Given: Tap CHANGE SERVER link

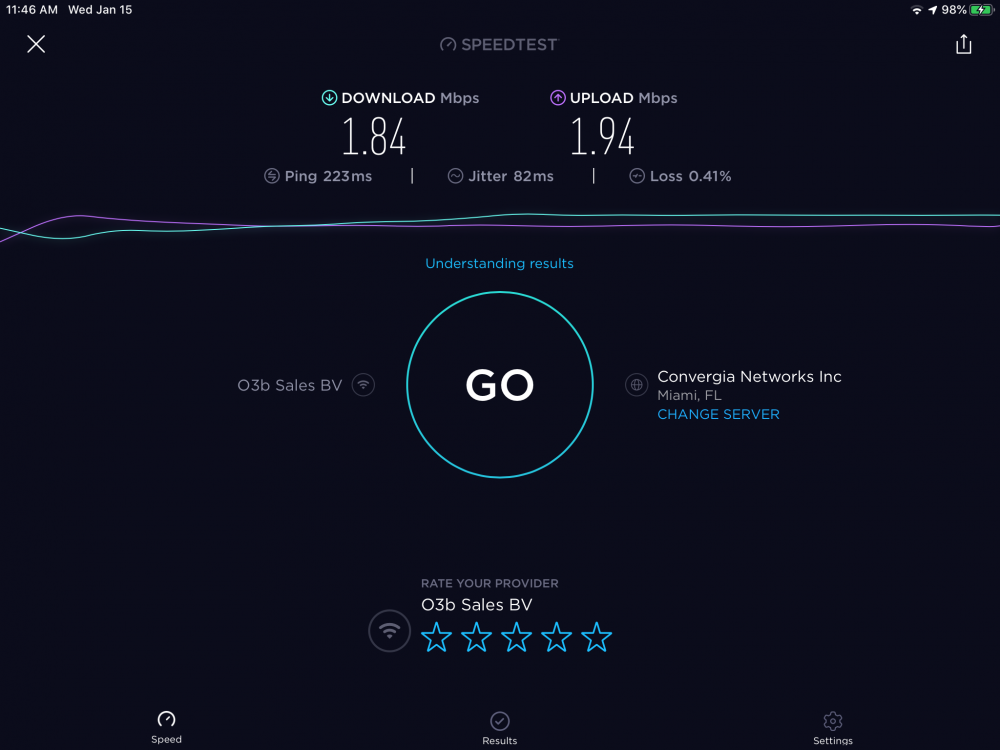Looking at the screenshot, I should [x=718, y=414].
